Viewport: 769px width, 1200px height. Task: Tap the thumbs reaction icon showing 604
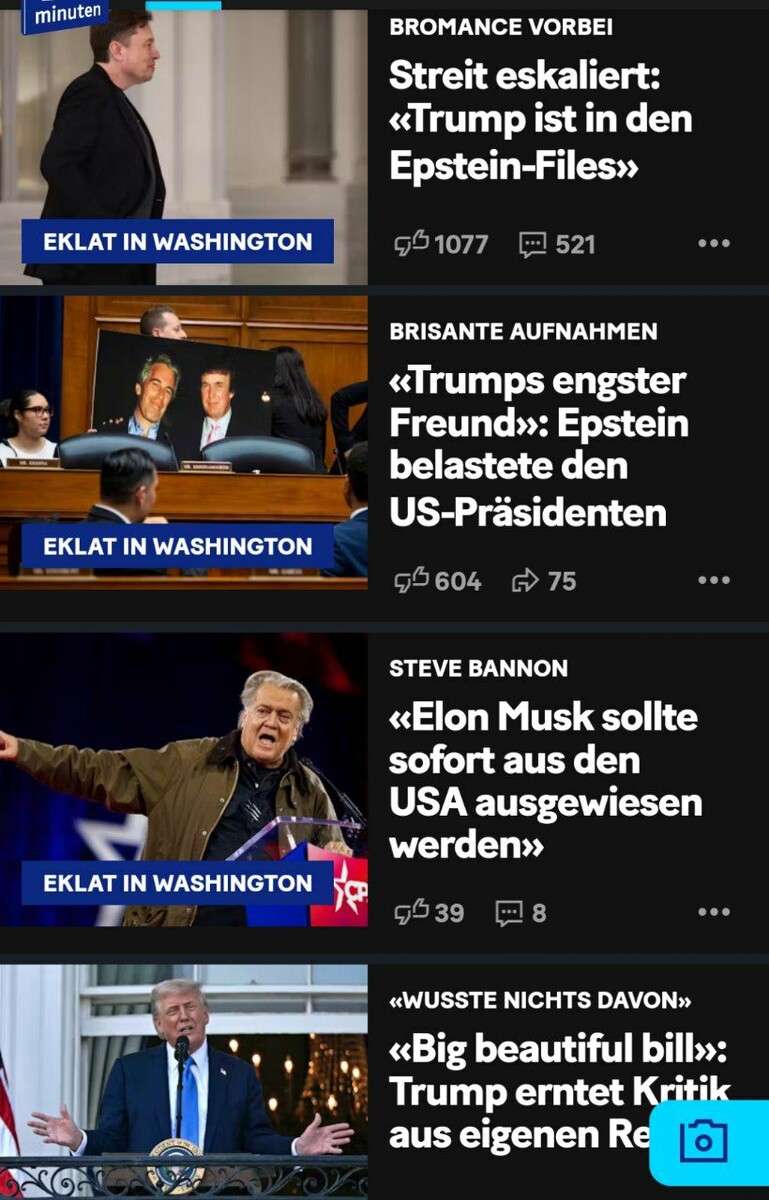click(412, 581)
